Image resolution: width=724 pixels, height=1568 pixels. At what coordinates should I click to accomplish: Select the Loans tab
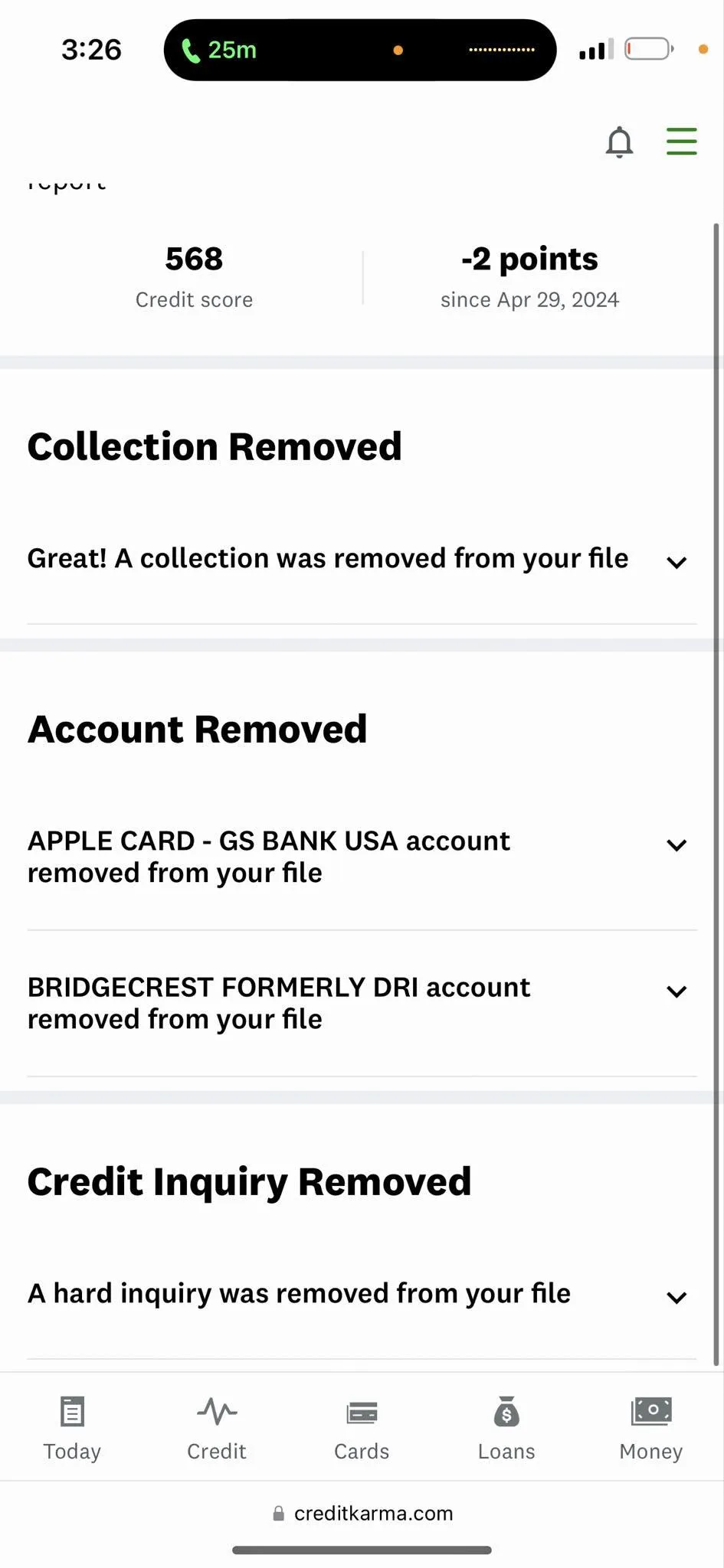[x=506, y=1429]
